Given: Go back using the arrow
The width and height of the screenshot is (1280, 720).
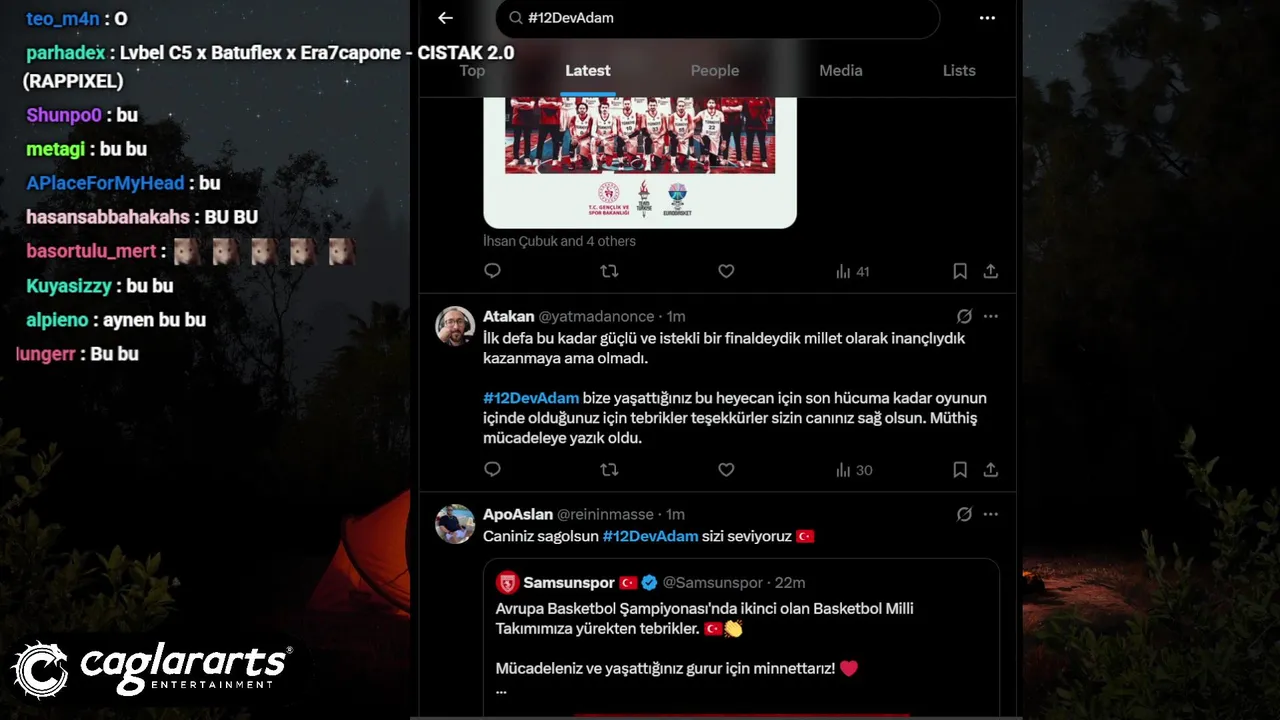Looking at the screenshot, I should 446,18.
